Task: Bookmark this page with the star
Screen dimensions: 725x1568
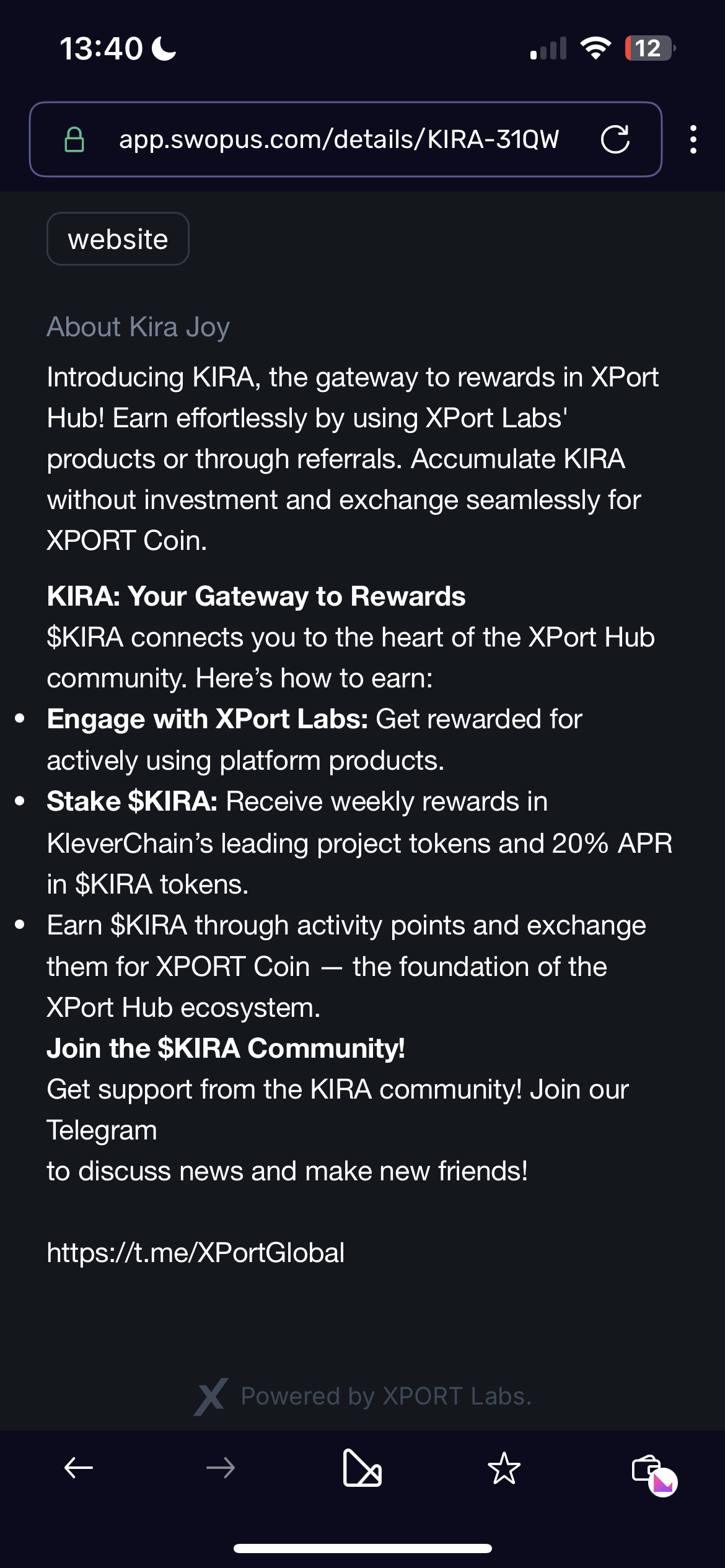Action: 504,1468
